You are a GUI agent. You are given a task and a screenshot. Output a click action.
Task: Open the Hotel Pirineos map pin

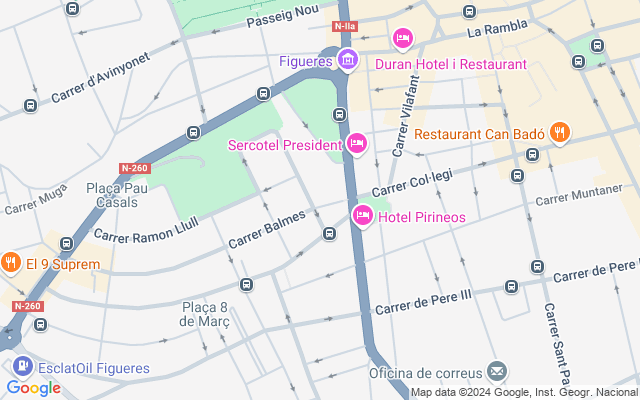[363, 215]
